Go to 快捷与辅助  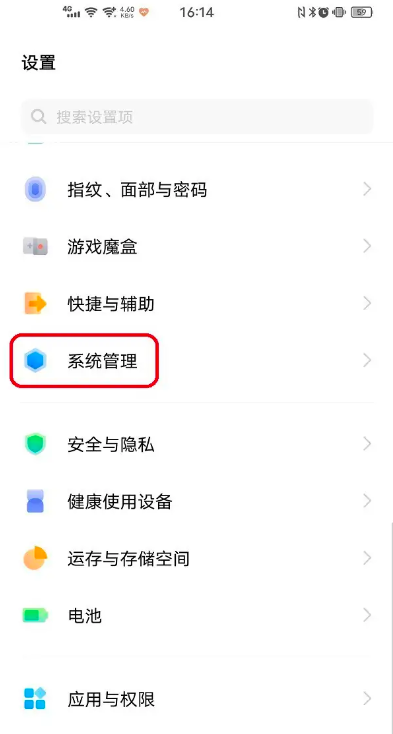pyautogui.click(x=196, y=304)
